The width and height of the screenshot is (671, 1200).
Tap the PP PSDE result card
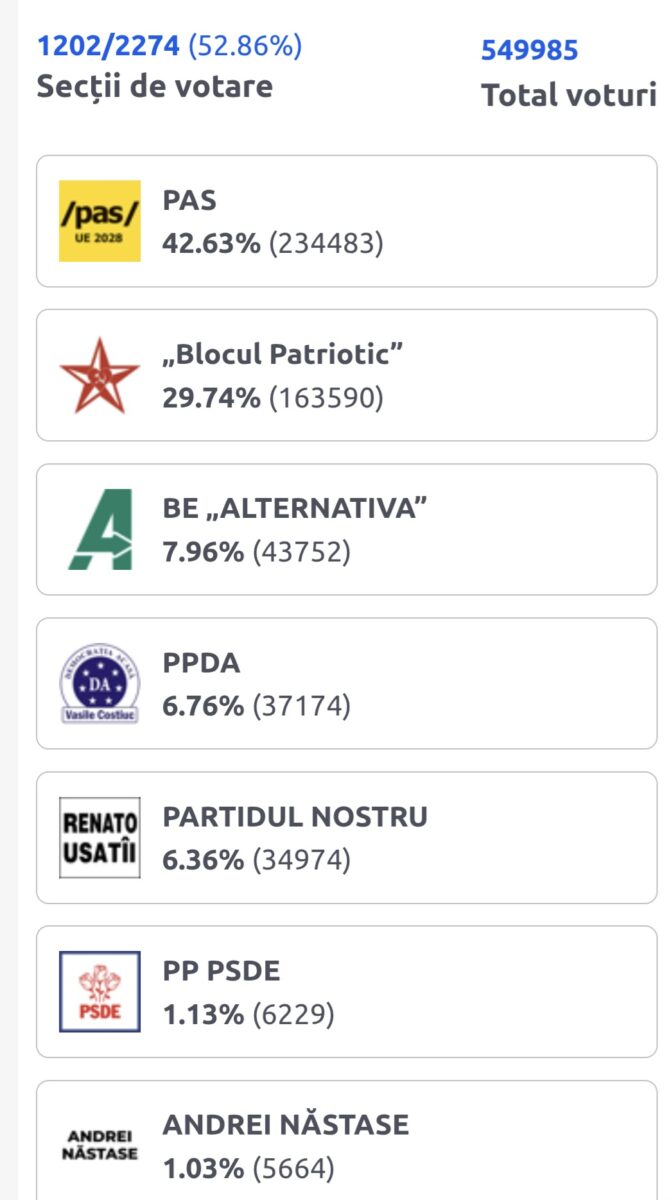coord(347,991)
